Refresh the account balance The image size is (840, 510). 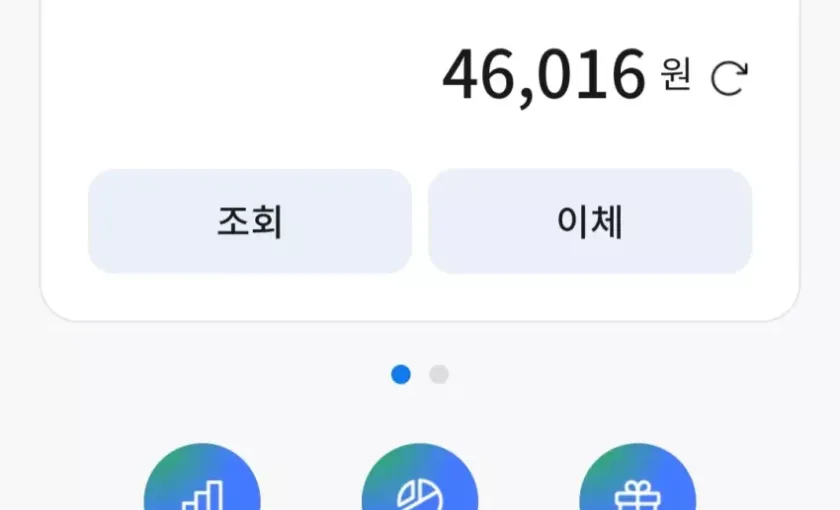coord(729,78)
